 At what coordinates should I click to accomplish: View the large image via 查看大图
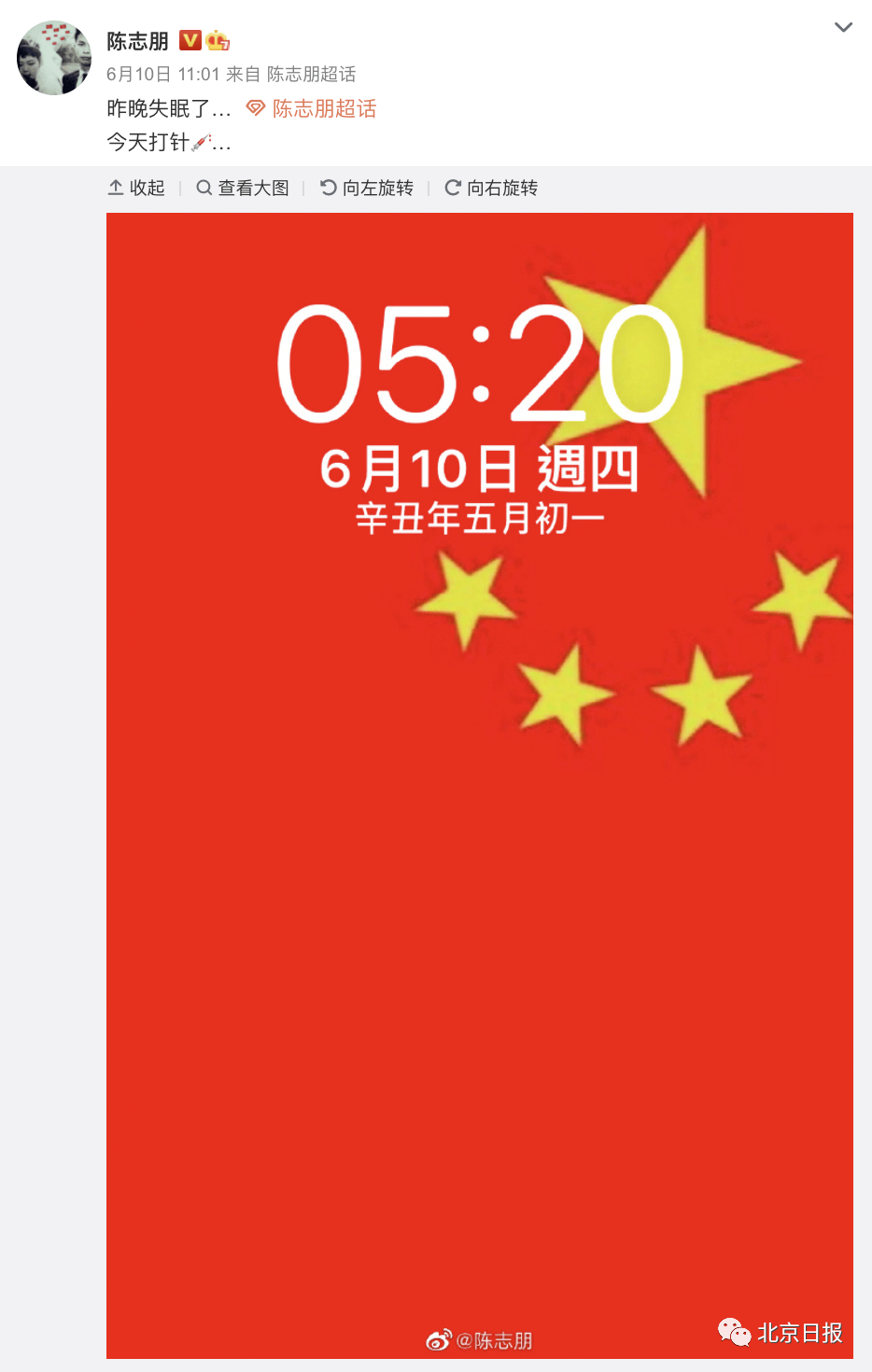(x=243, y=188)
